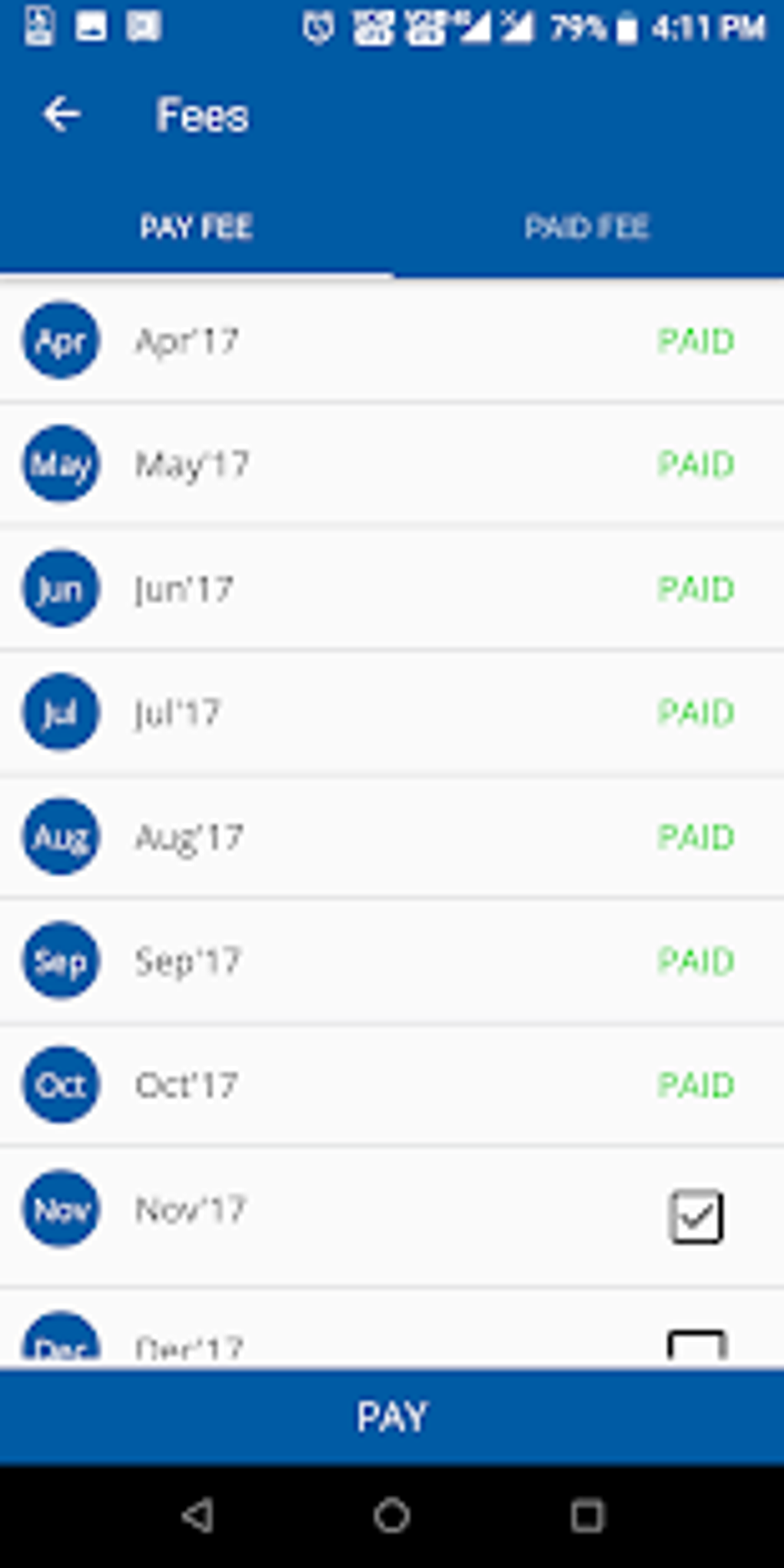This screenshot has height=1568, width=784.
Task: Select the Aug month circle icon
Action: [x=61, y=837]
